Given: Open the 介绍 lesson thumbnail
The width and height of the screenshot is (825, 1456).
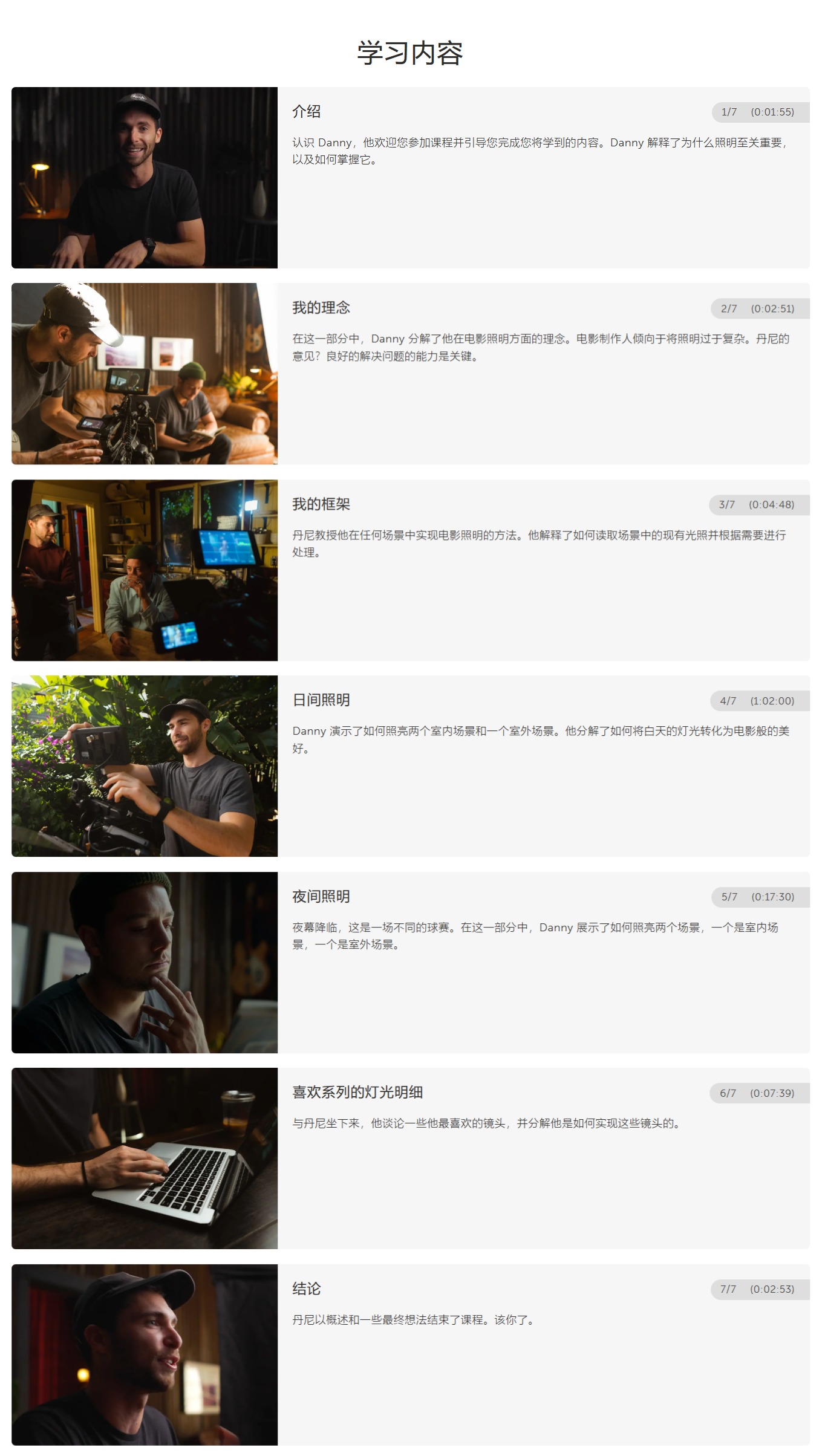Looking at the screenshot, I should pyautogui.click(x=145, y=177).
